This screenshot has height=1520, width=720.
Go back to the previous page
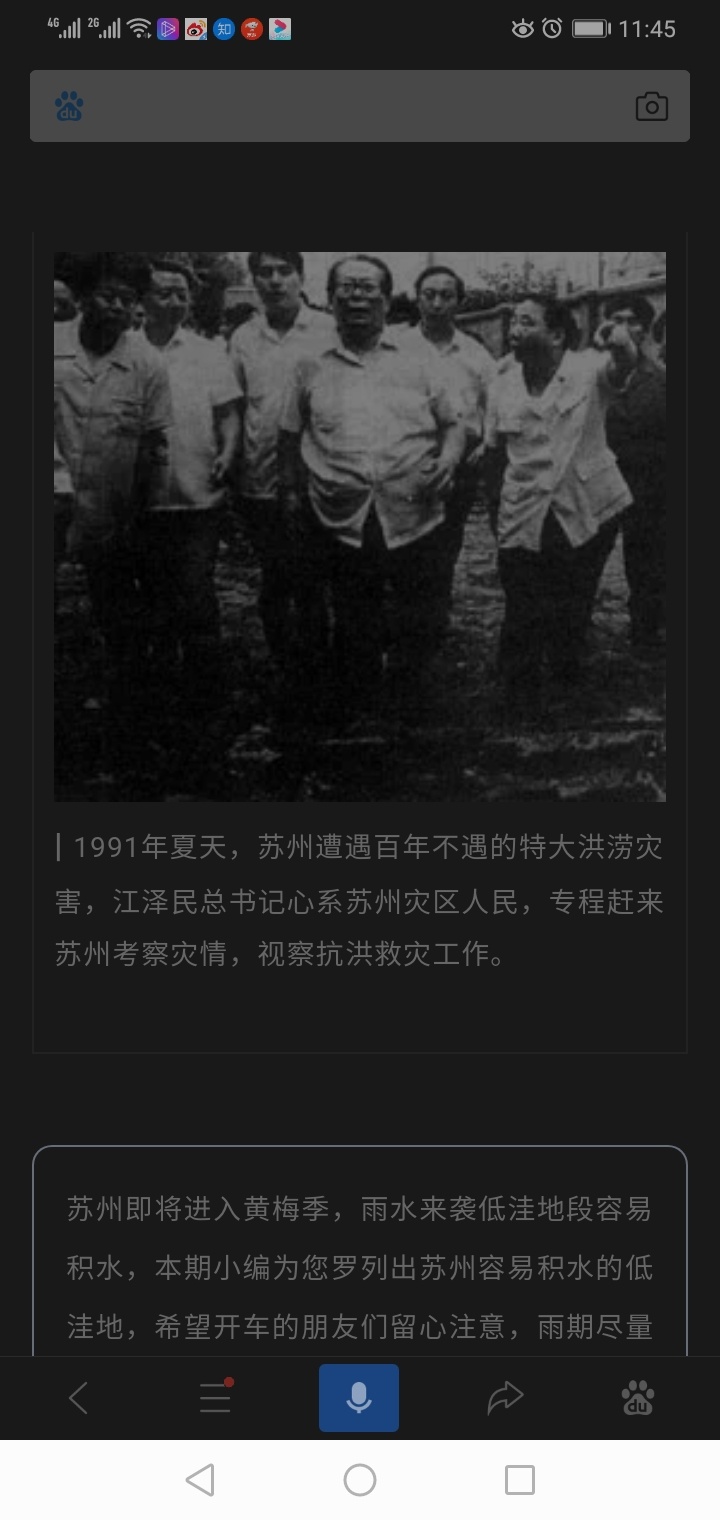click(x=79, y=1398)
